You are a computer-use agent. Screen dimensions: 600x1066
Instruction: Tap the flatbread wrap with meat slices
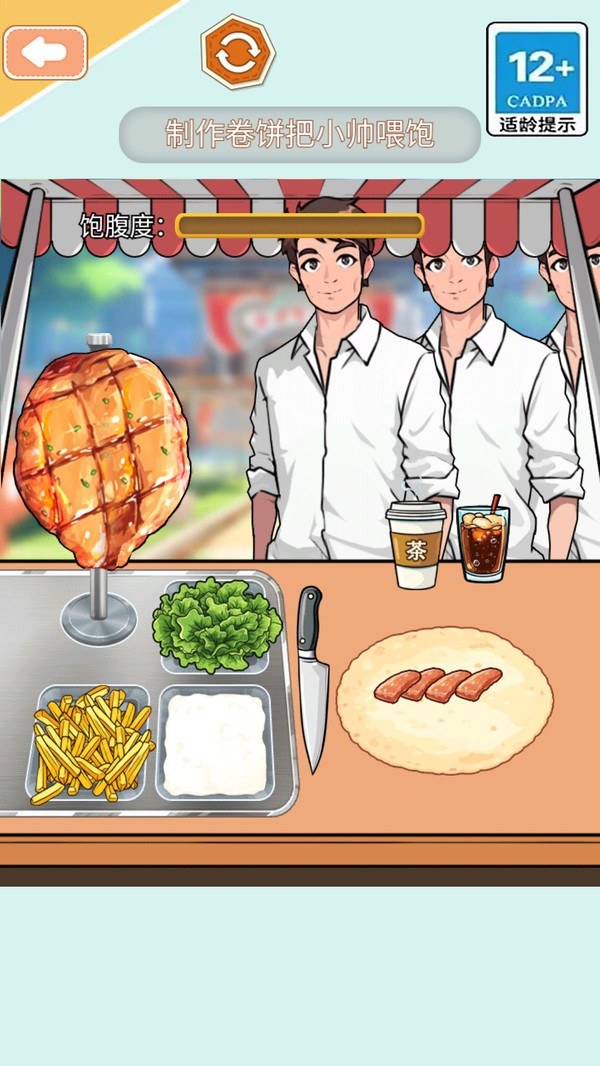tap(444, 700)
